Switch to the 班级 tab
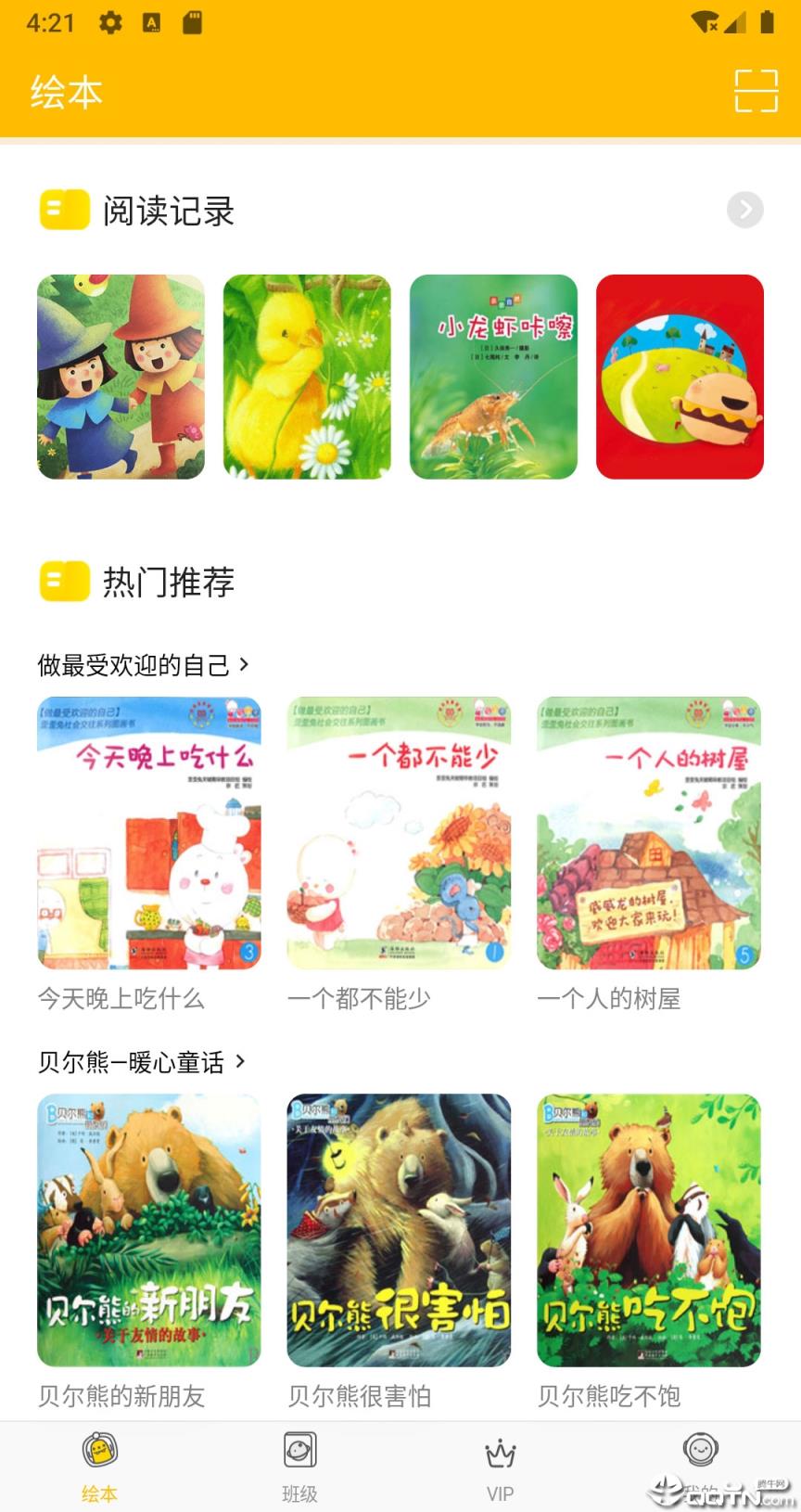 (299, 1466)
